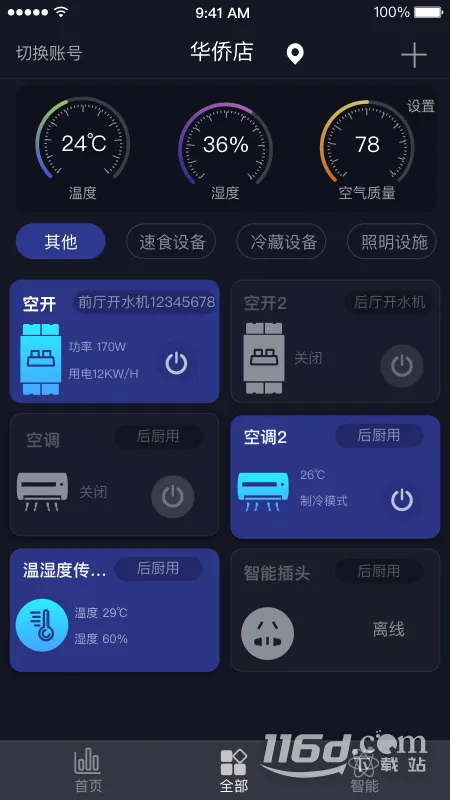Open the 温湿度传… sensor card
This screenshot has height=800, width=450.
point(114,610)
